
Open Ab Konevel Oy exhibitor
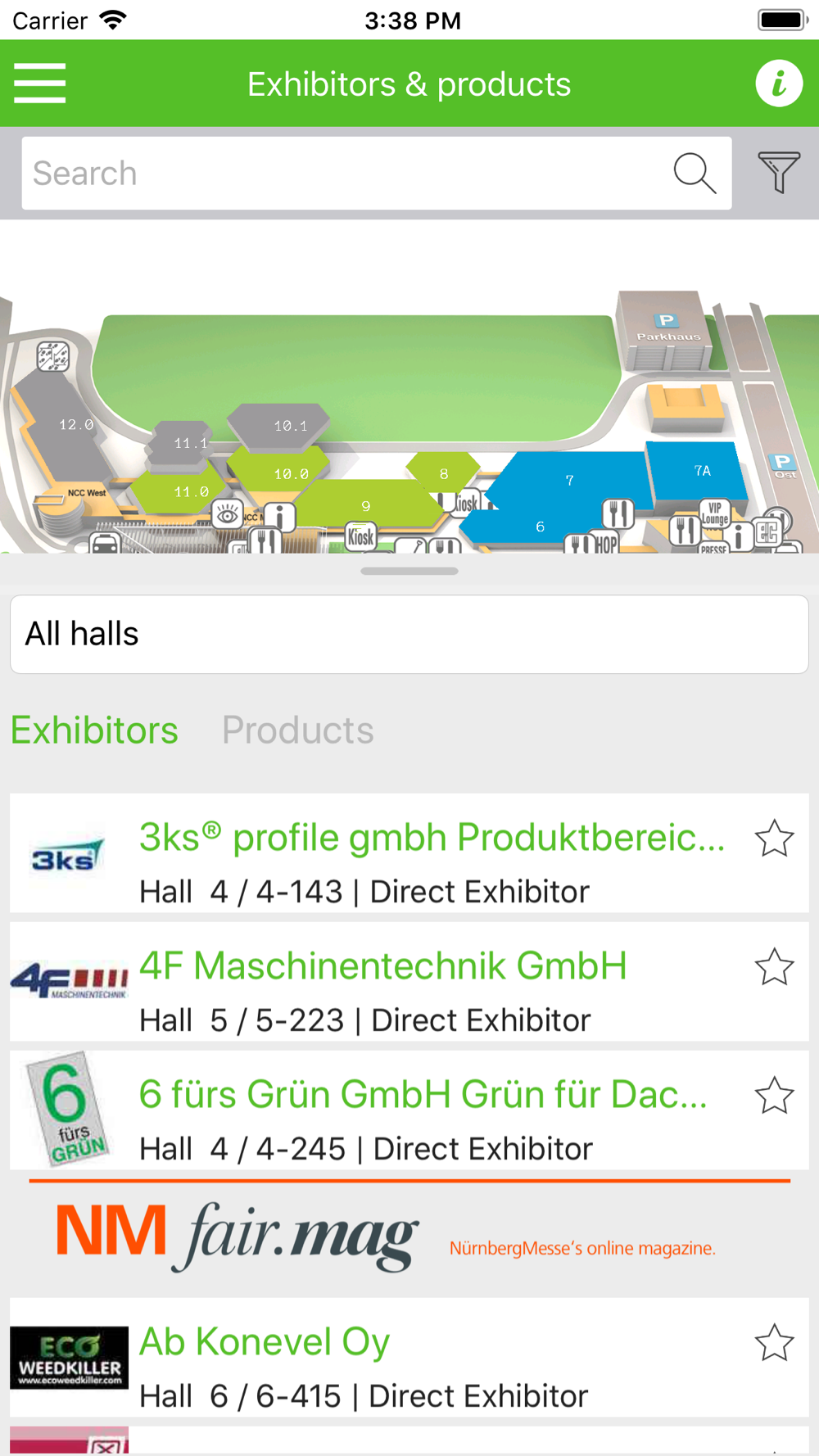pyautogui.click(x=409, y=1358)
